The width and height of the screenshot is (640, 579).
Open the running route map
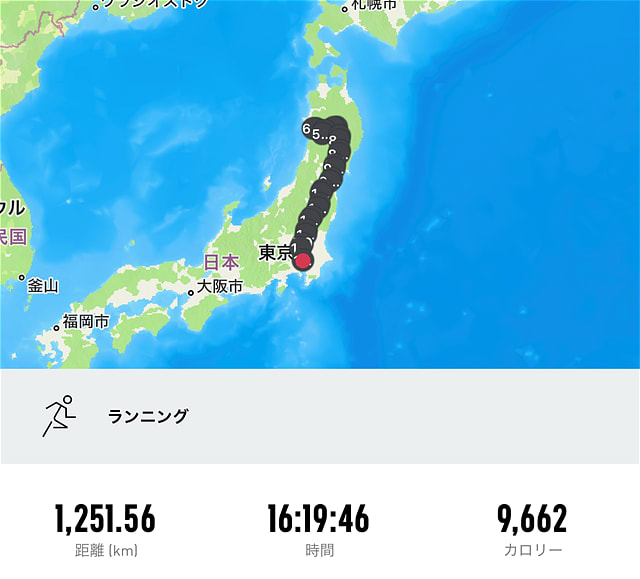(320, 185)
